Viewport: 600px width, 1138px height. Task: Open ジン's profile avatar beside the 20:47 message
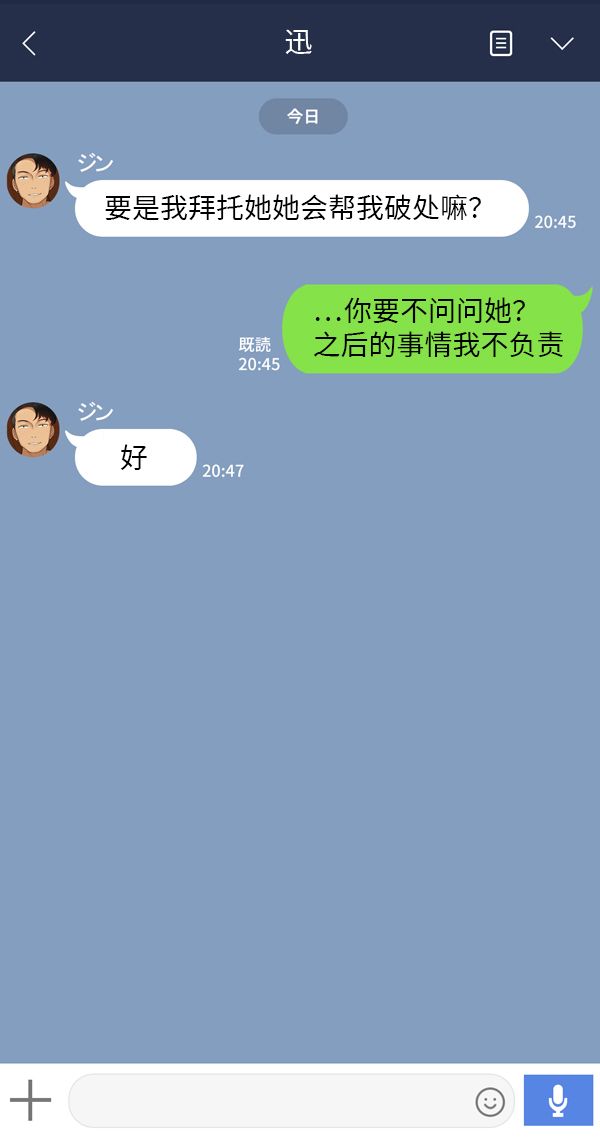coord(33,430)
